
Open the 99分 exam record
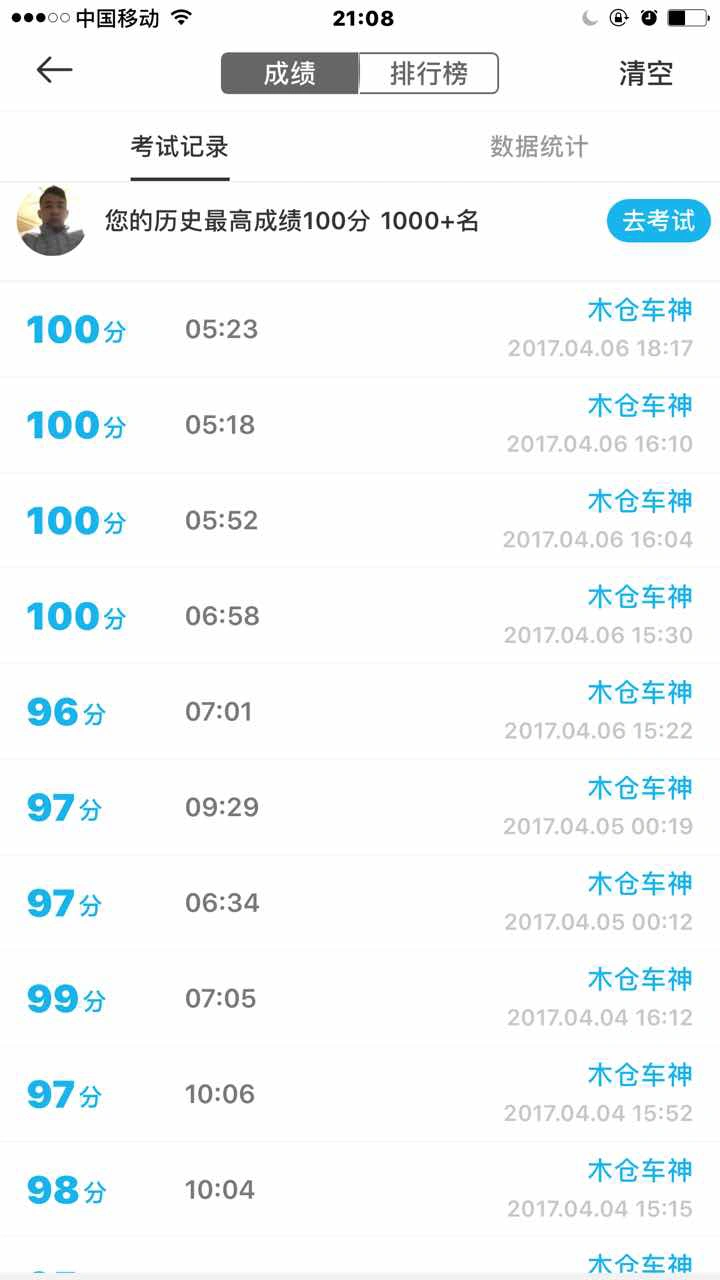point(360,999)
